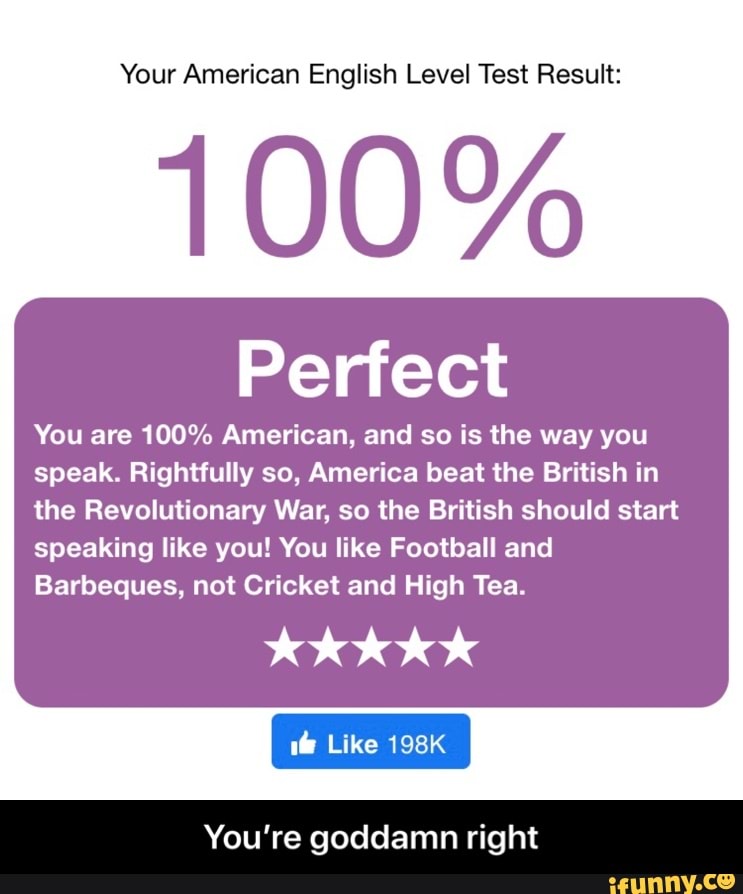
Task: Click the caption bar reading You're goddamn right
Action: point(371,838)
